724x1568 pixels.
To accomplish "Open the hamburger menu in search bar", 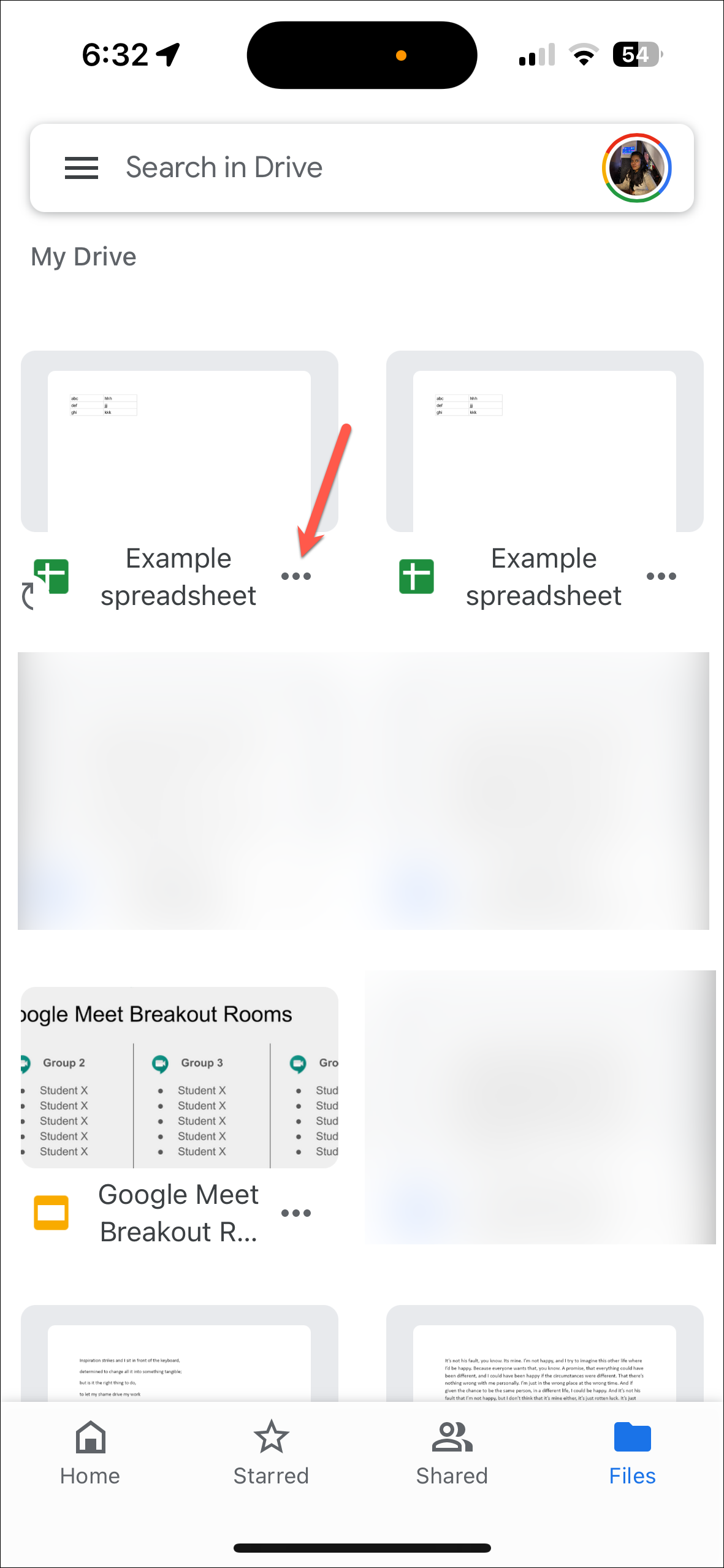I will (82, 168).
